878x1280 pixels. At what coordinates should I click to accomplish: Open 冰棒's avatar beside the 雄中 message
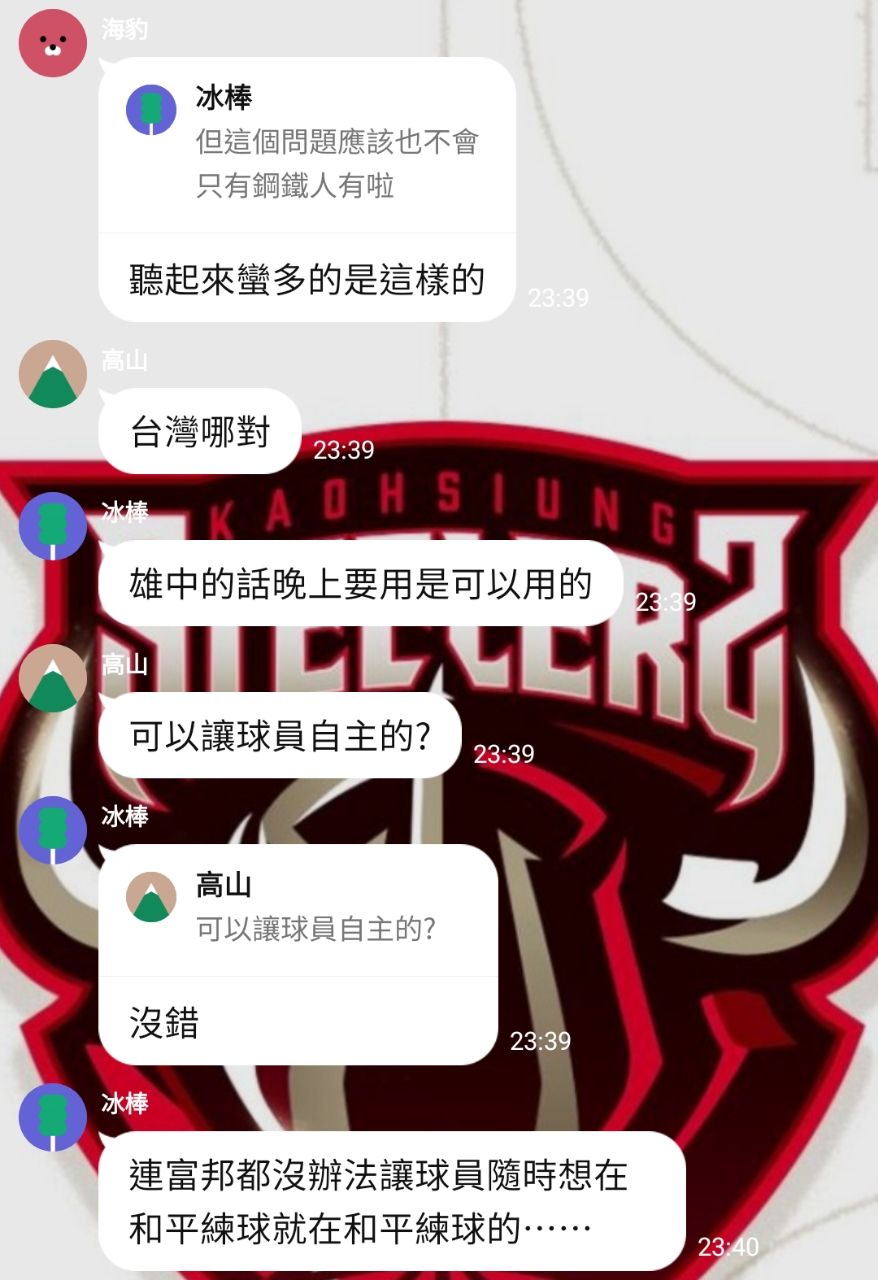pos(52,526)
